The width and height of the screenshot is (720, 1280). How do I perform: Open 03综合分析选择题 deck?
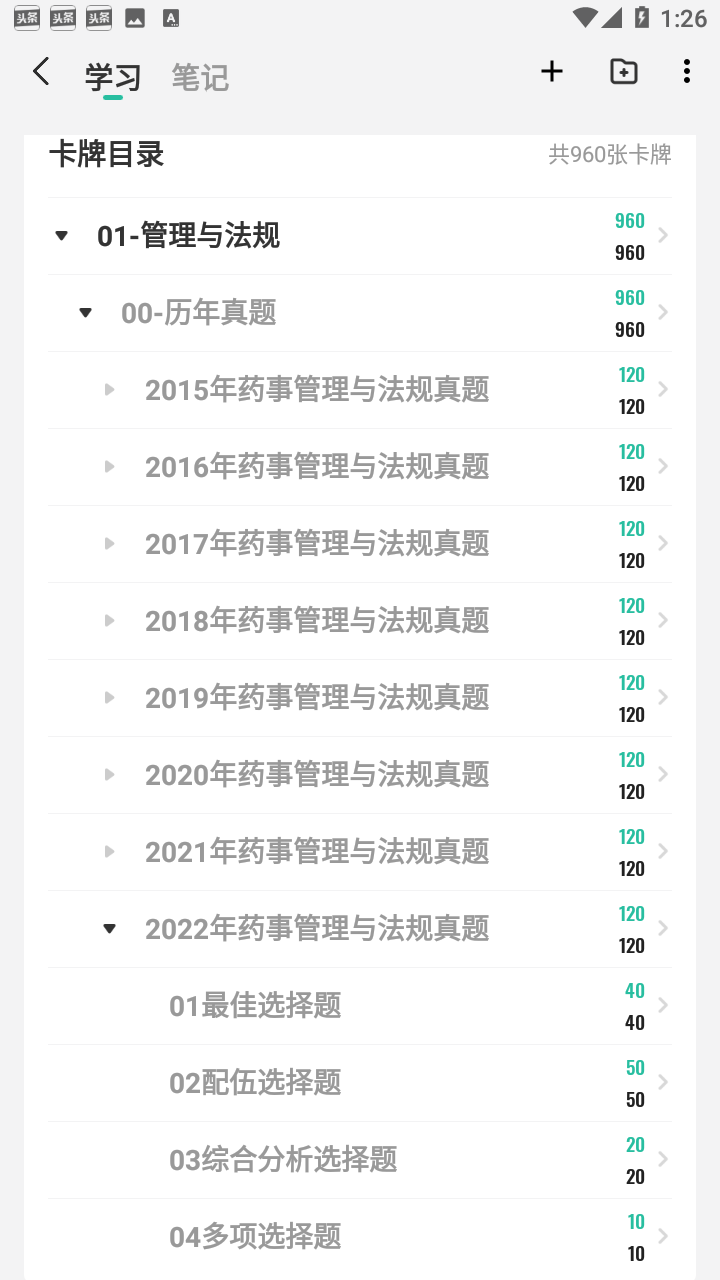click(360, 1160)
